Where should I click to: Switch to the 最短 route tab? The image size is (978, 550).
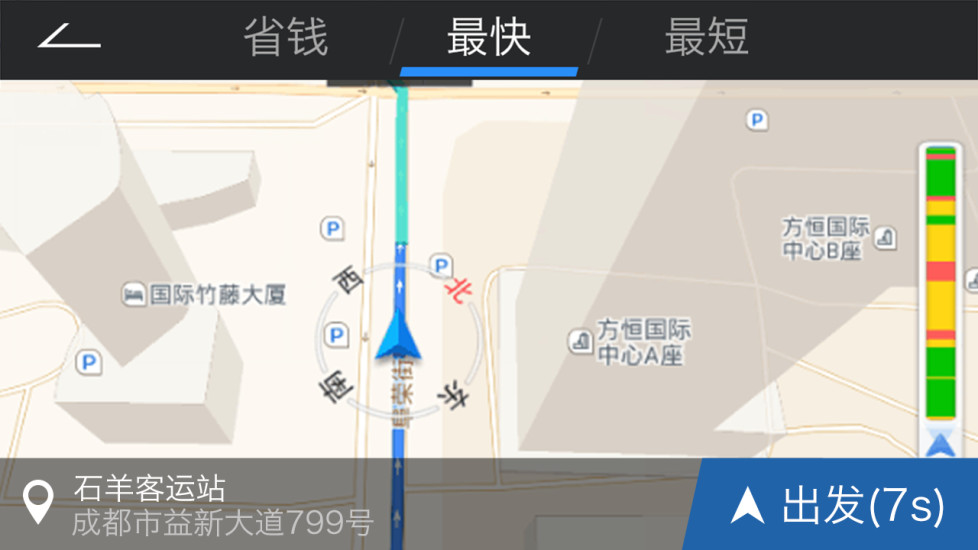[706, 38]
